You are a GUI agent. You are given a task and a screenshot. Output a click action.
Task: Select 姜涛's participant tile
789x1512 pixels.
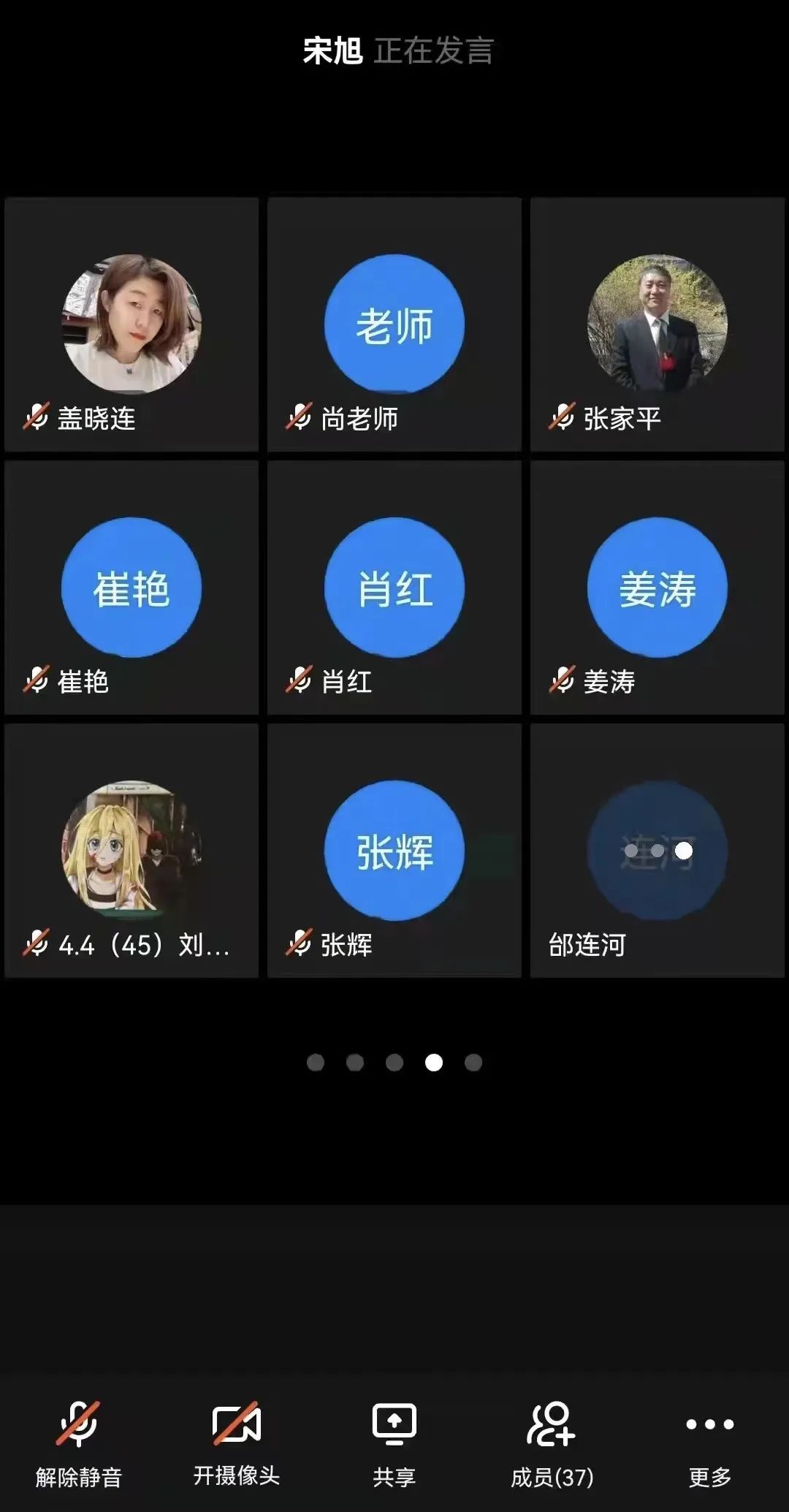(x=657, y=588)
